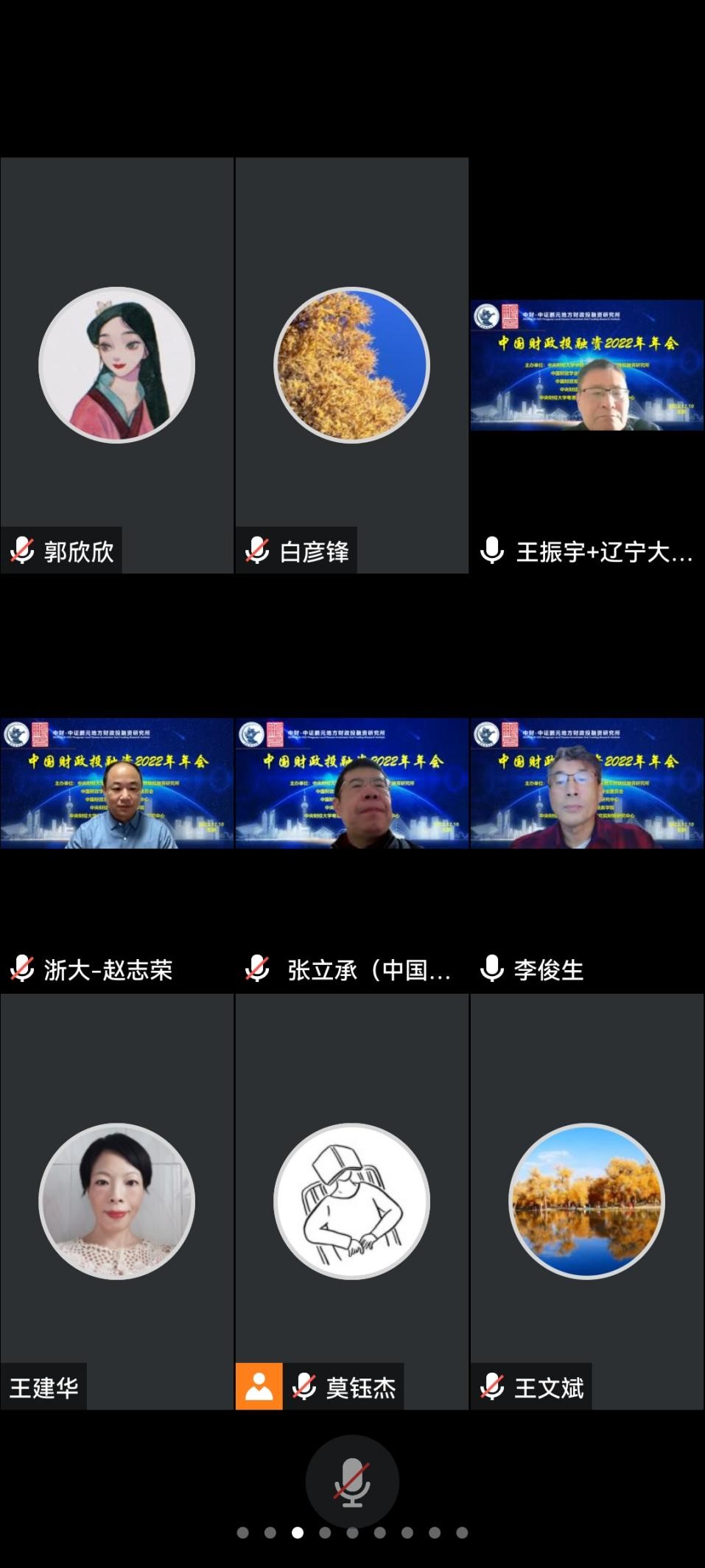The width and height of the screenshot is (705, 1568).
Task: Select 白彦锋's participant tile
Action: [x=351, y=365]
